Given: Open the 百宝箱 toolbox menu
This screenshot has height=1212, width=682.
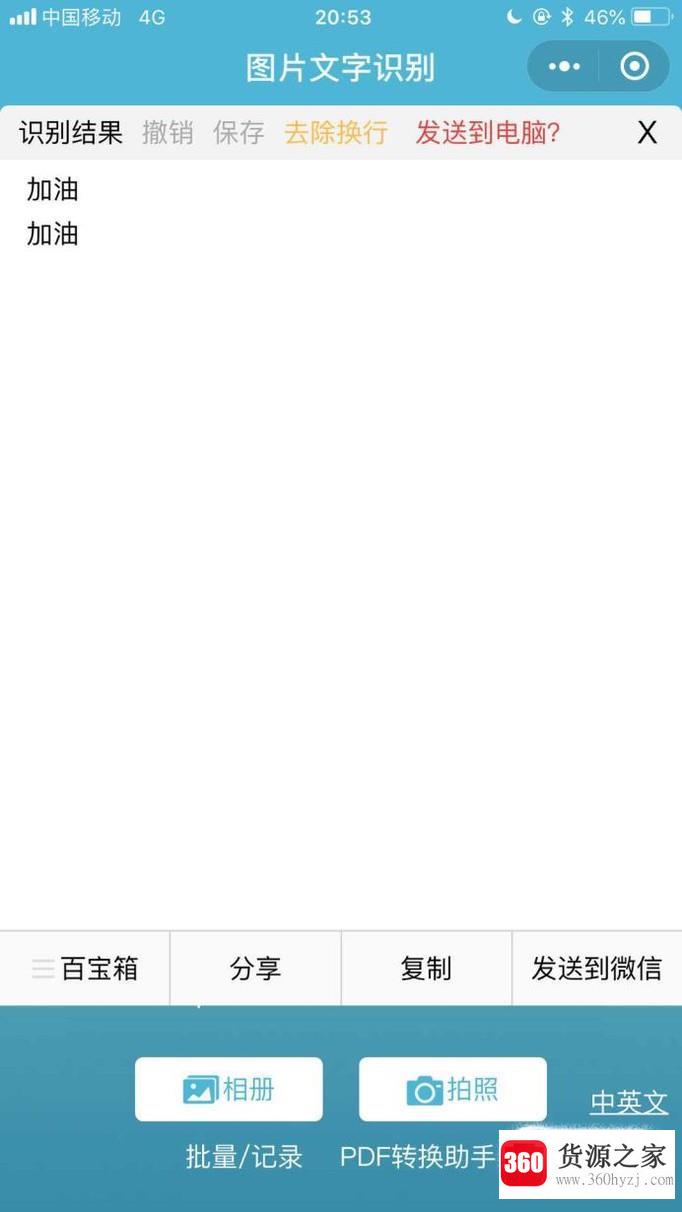Looking at the screenshot, I should click(85, 968).
